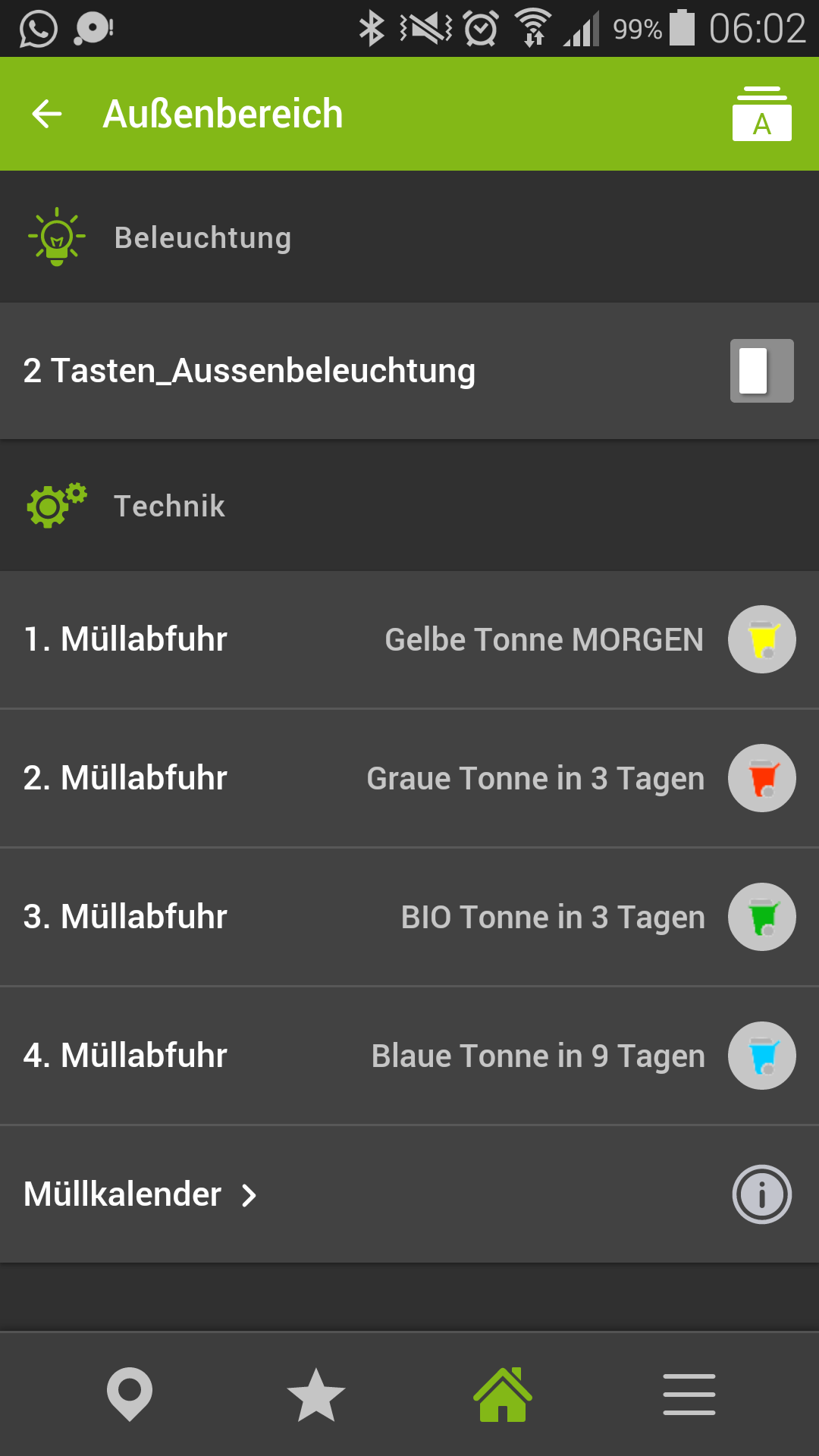This screenshot has height=1456, width=819.
Task: Switch to the favorites star tab
Action: [x=316, y=1394]
